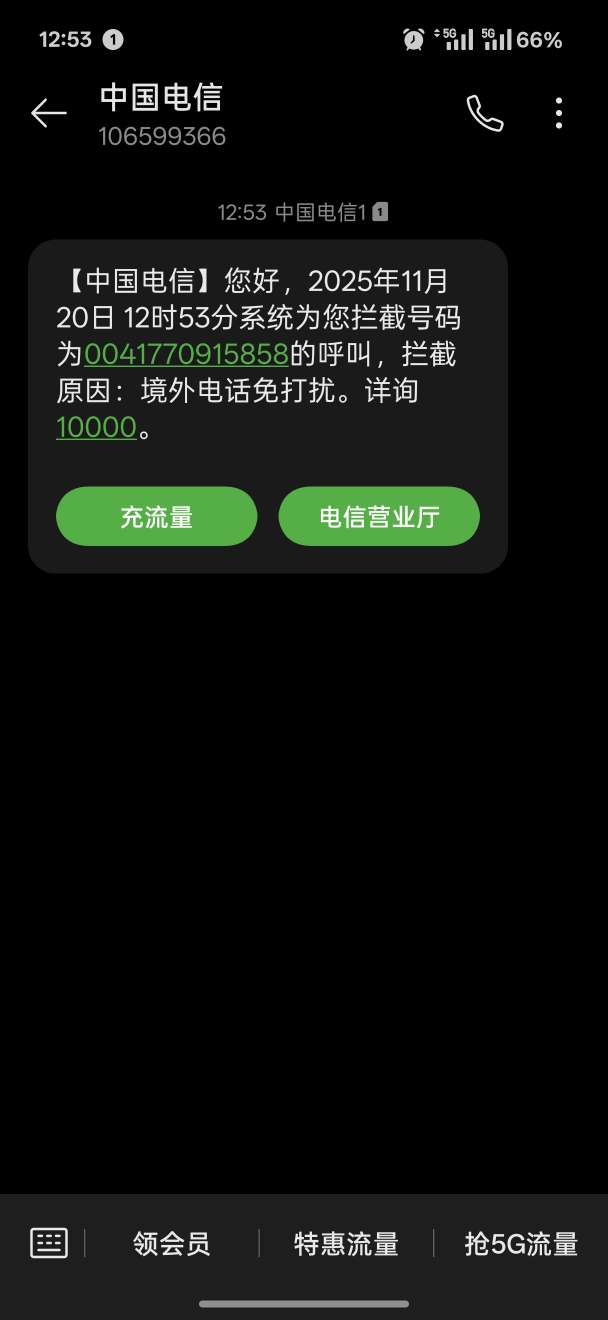The height and width of the screenshot is (1320, 608).
Task: Open 电信营业厅 from the message
Action: [379, 516]
